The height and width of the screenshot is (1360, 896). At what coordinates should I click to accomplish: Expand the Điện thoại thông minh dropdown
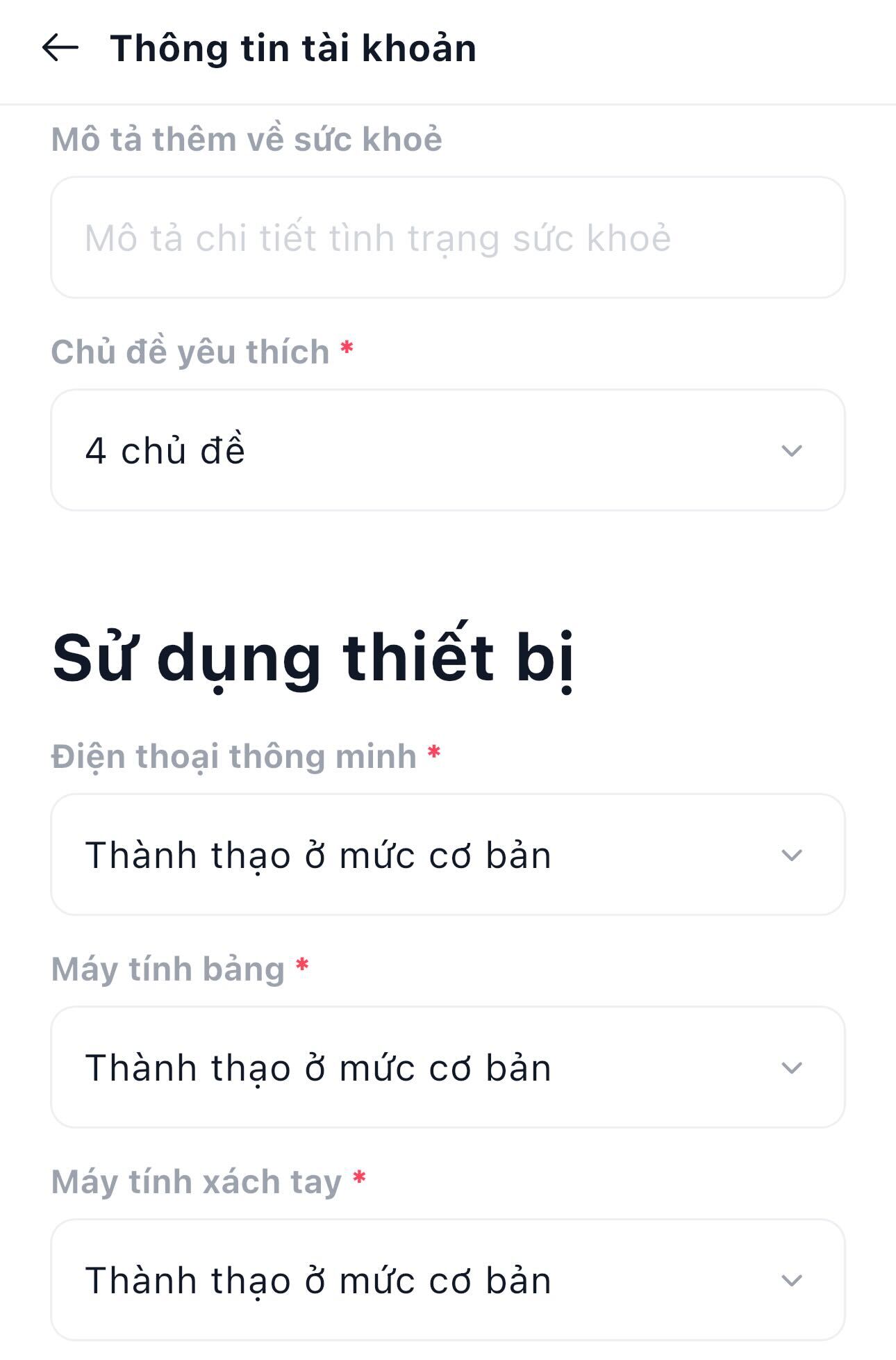click(447, 855)
